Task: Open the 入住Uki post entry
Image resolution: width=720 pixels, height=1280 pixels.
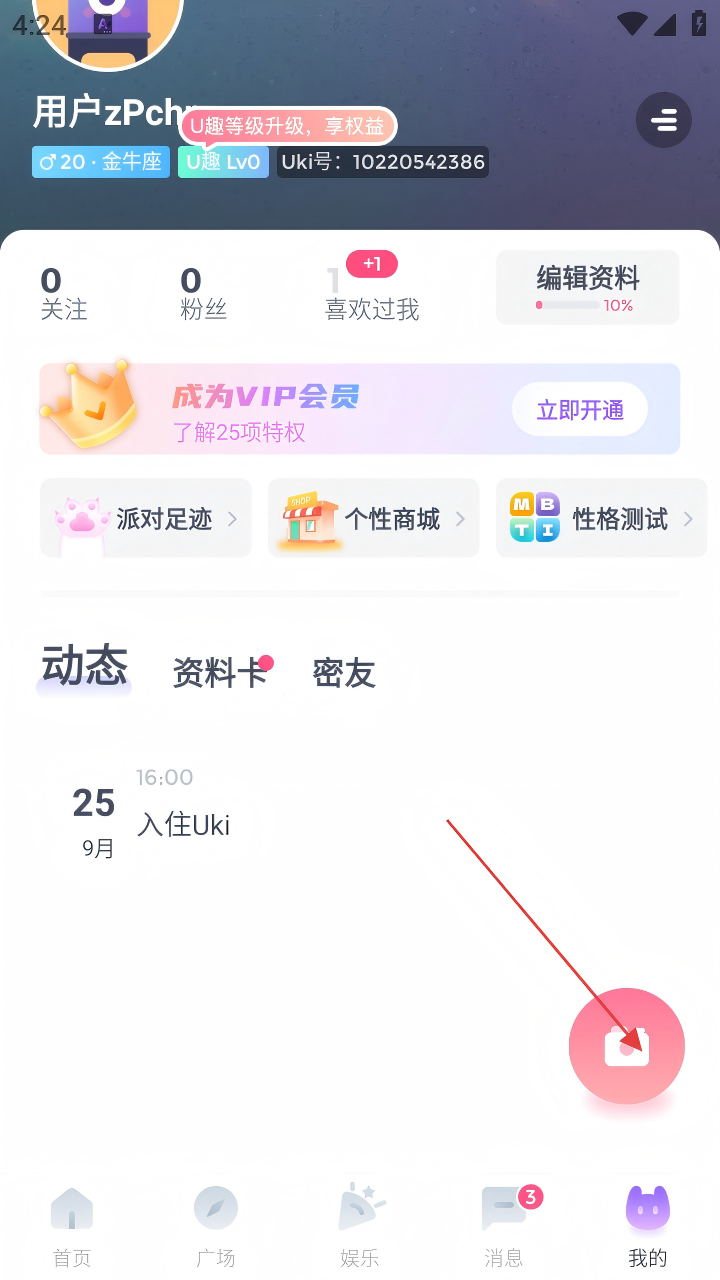Action: tap(183, 824)
